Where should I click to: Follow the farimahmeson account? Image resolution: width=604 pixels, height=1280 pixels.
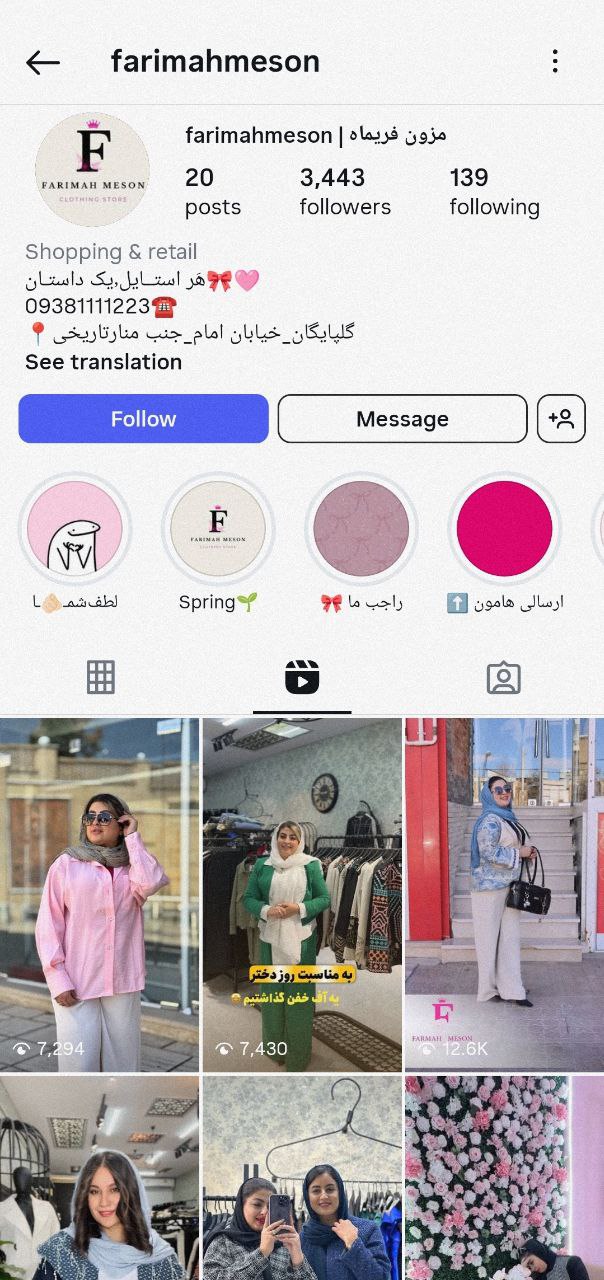coord(143,419)
